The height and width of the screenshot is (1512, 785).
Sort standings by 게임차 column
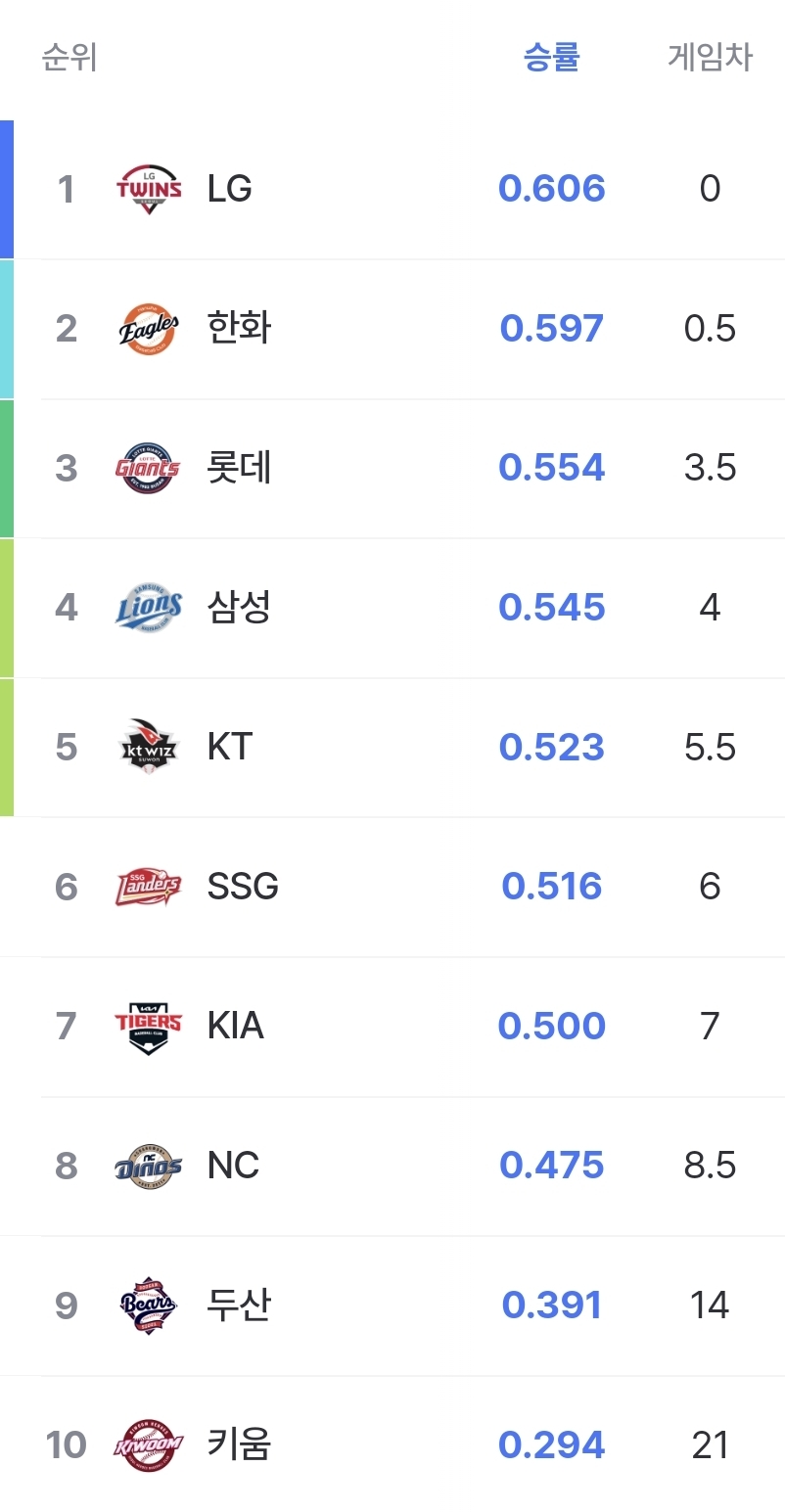click(x=710, y=58)
